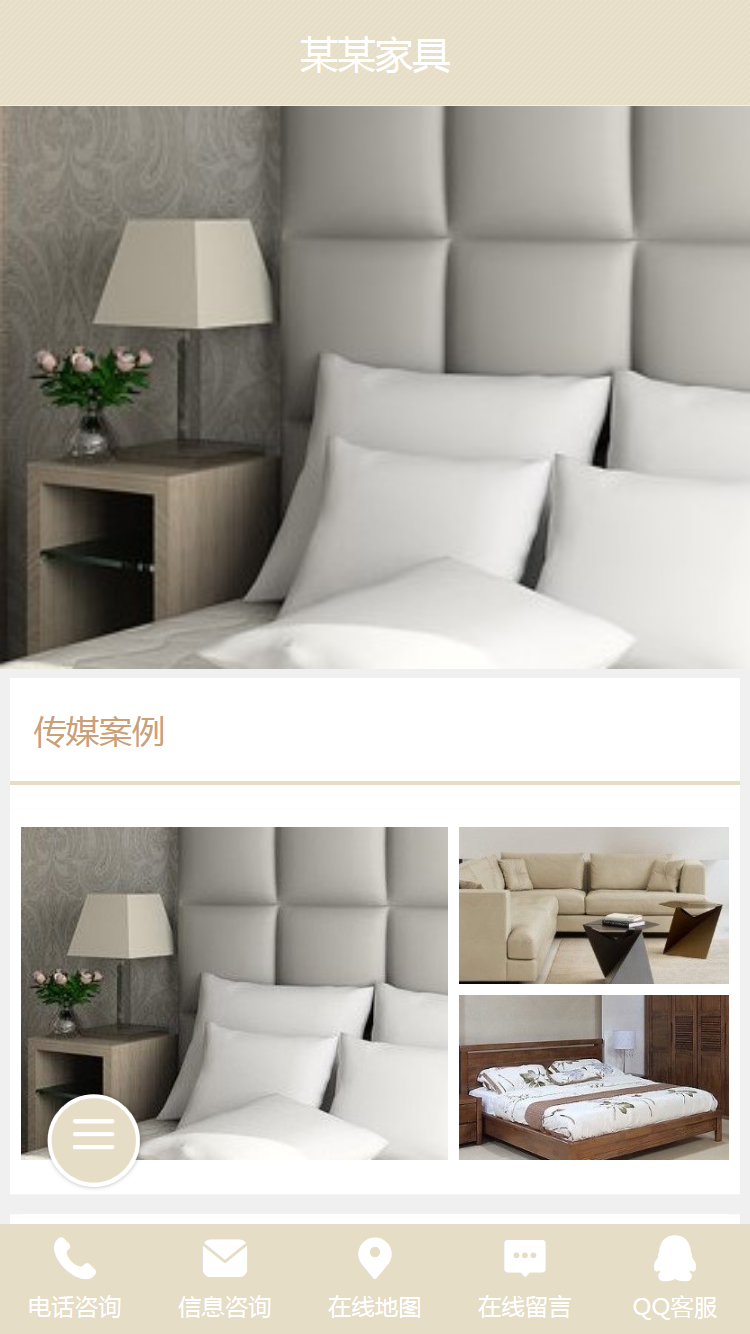
Task: Go to 在线留言 online message
Action: tap(525, 1279)
